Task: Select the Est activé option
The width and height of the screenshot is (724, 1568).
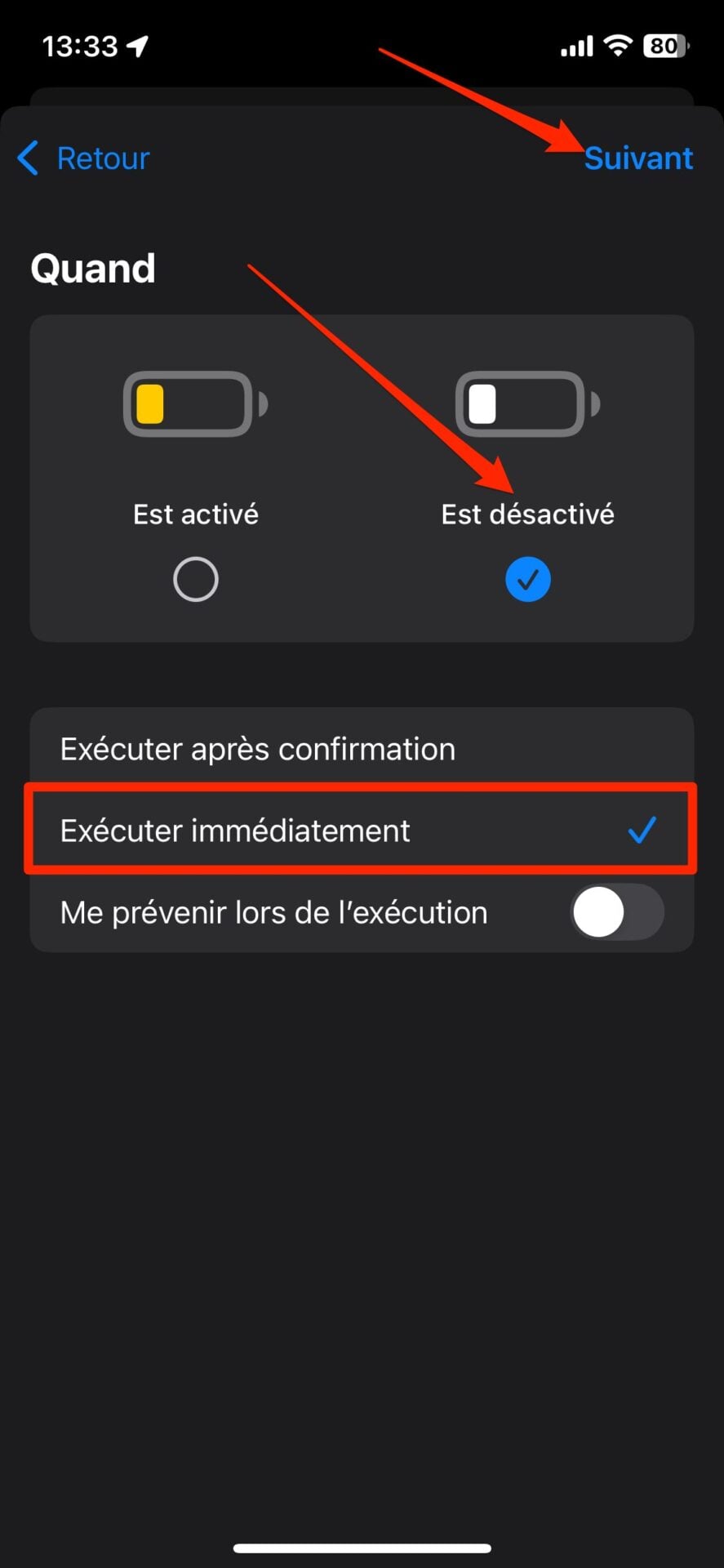Action: click(x=196, y=578)
